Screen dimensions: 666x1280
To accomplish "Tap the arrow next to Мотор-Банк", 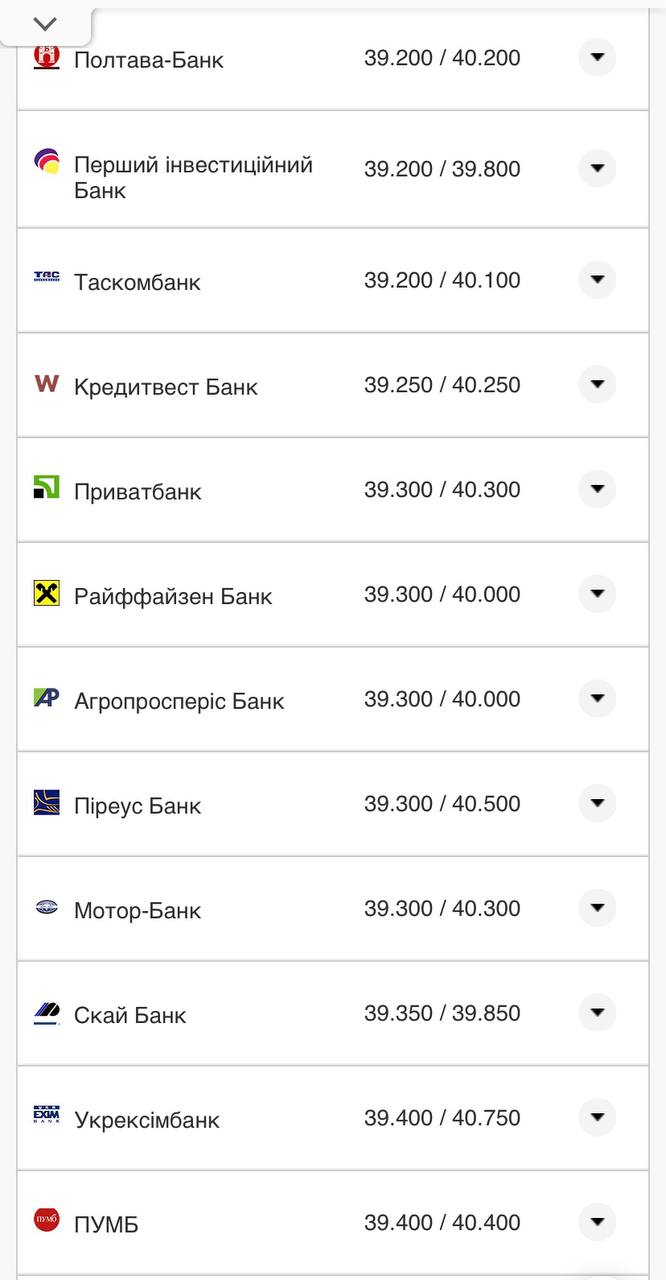I will click(597, 908).
